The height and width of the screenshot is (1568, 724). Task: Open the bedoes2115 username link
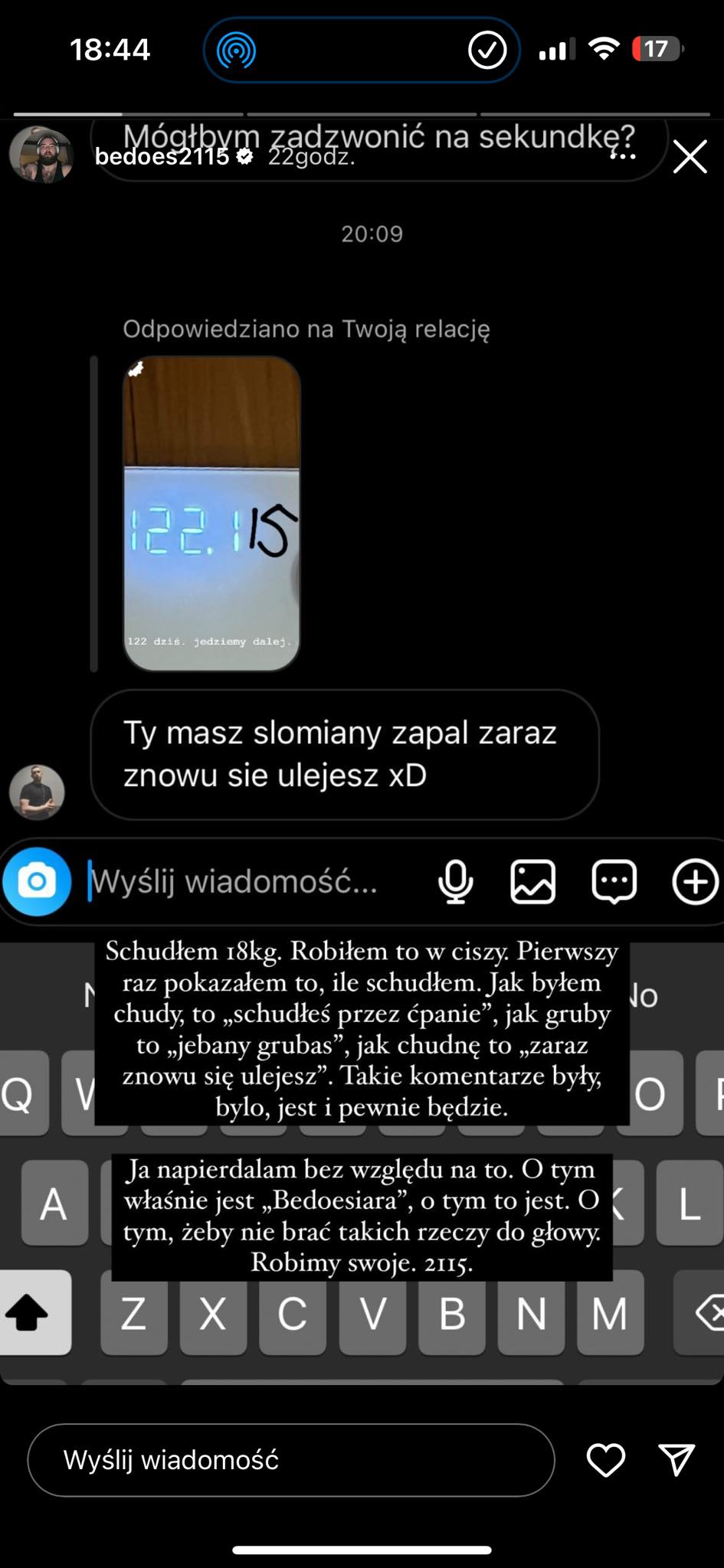(x=162, y=157)
